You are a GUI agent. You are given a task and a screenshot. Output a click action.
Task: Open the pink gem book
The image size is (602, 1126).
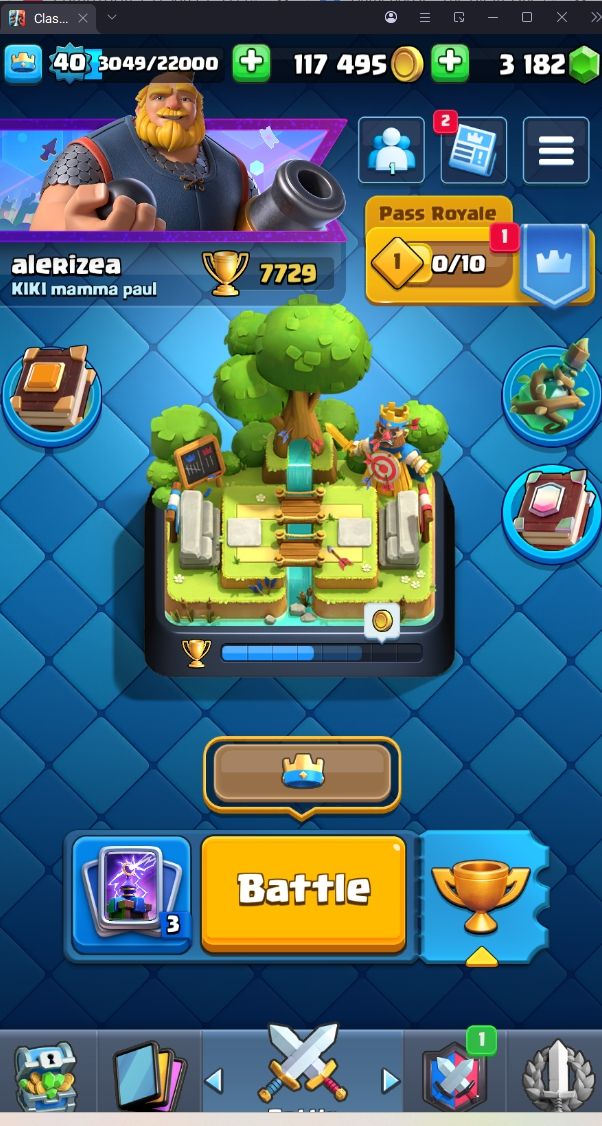click(x=549, y=510)
